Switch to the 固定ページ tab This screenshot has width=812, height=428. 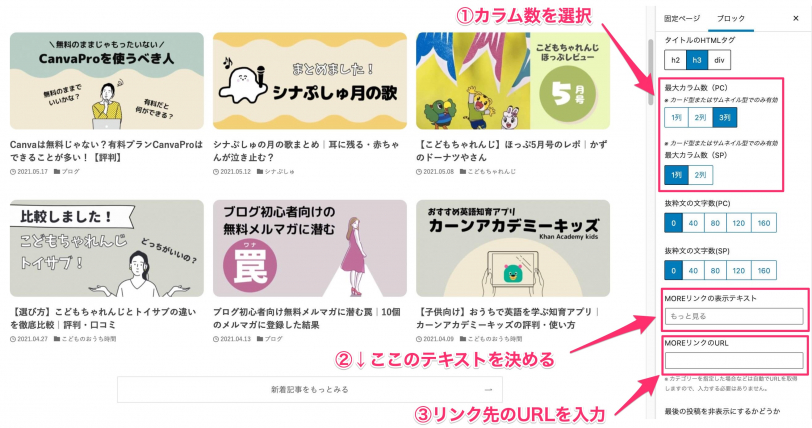tap(683, 18)
